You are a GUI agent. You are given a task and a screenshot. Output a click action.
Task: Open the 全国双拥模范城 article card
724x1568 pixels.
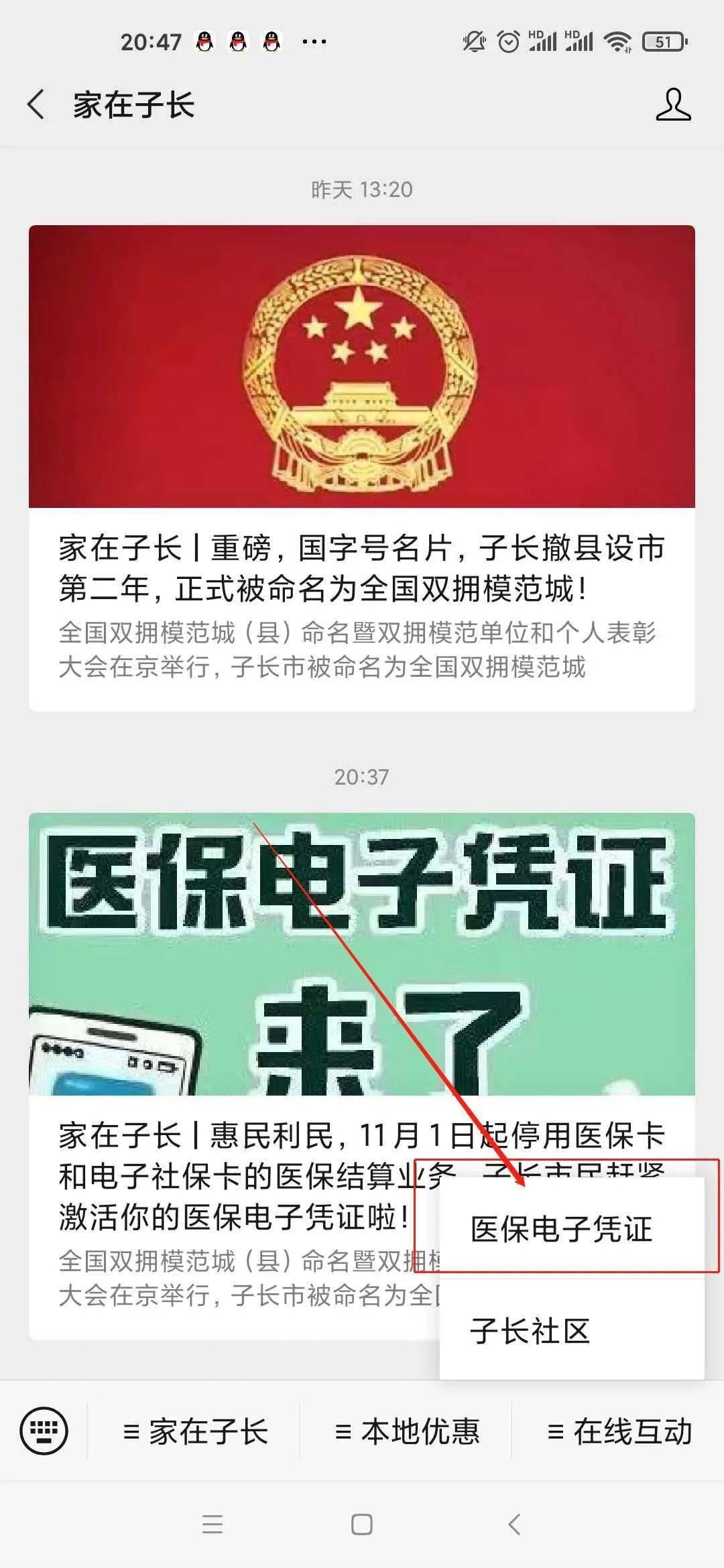pos(362,468)
